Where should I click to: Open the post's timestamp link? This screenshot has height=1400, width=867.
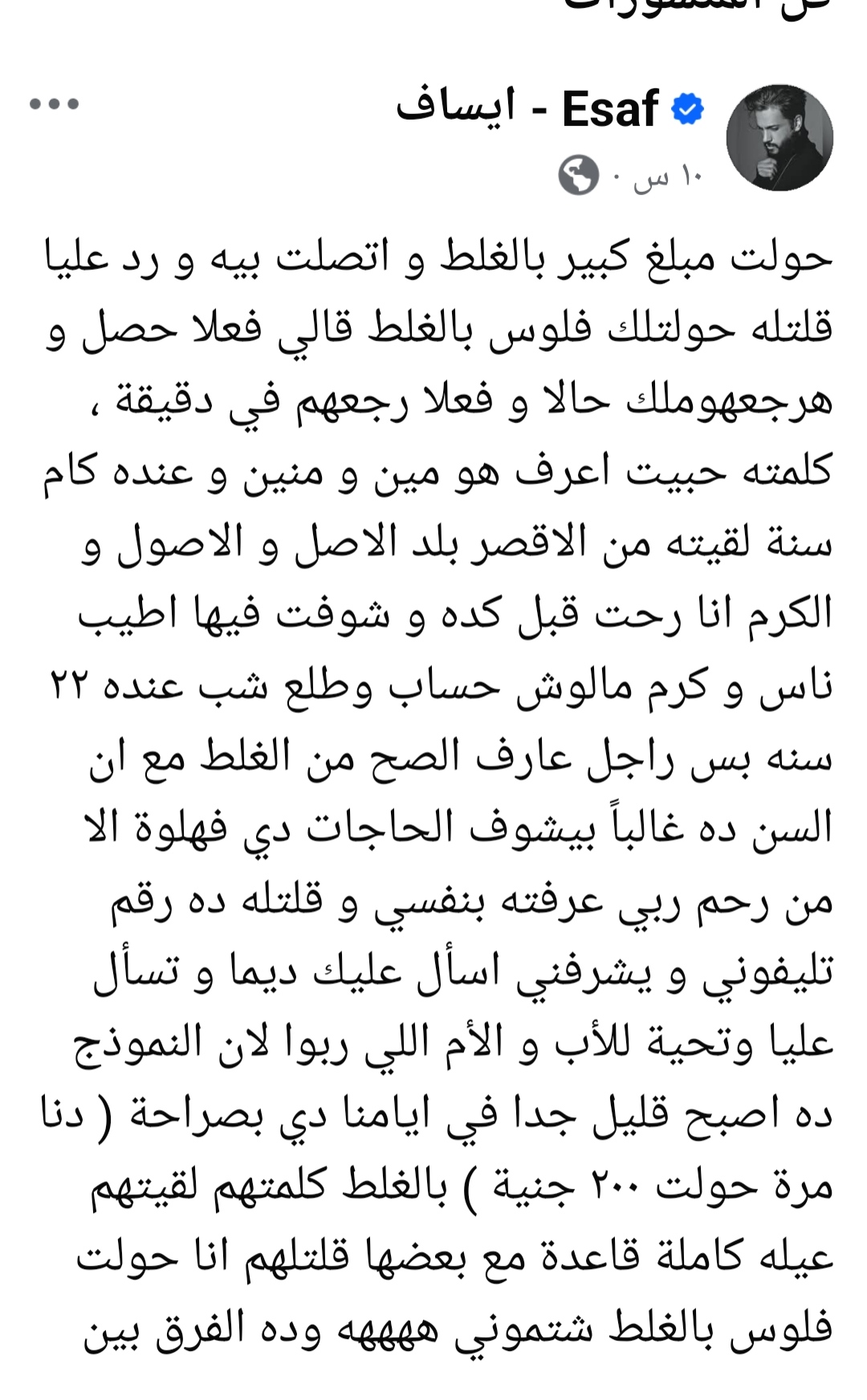(667, 176)
